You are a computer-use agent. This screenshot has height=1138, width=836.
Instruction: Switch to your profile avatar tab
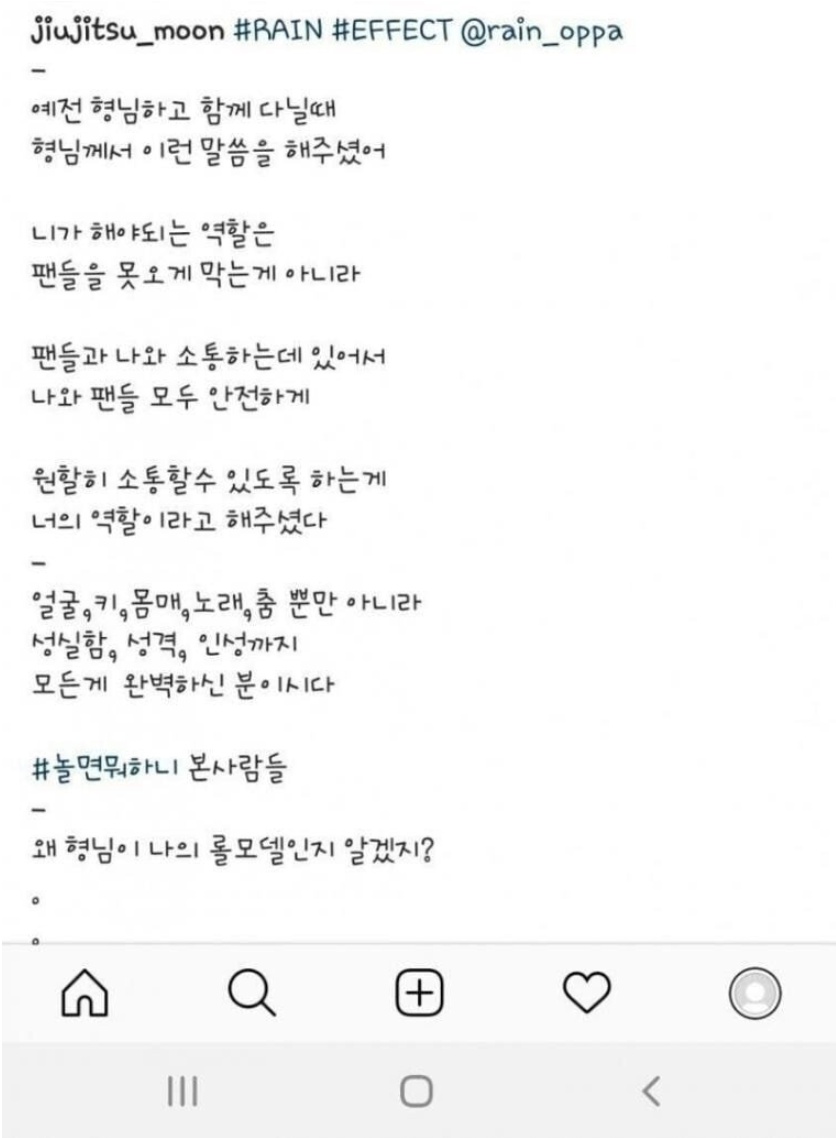click(x=754, y=991)
